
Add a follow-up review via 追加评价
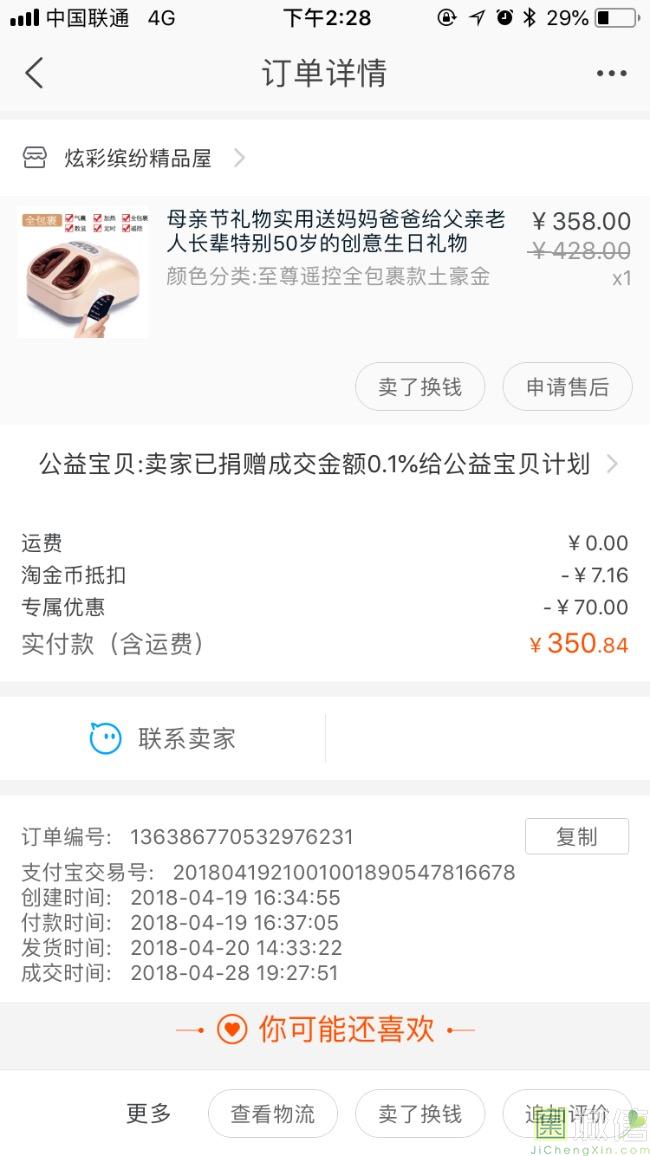[567, 1114]
